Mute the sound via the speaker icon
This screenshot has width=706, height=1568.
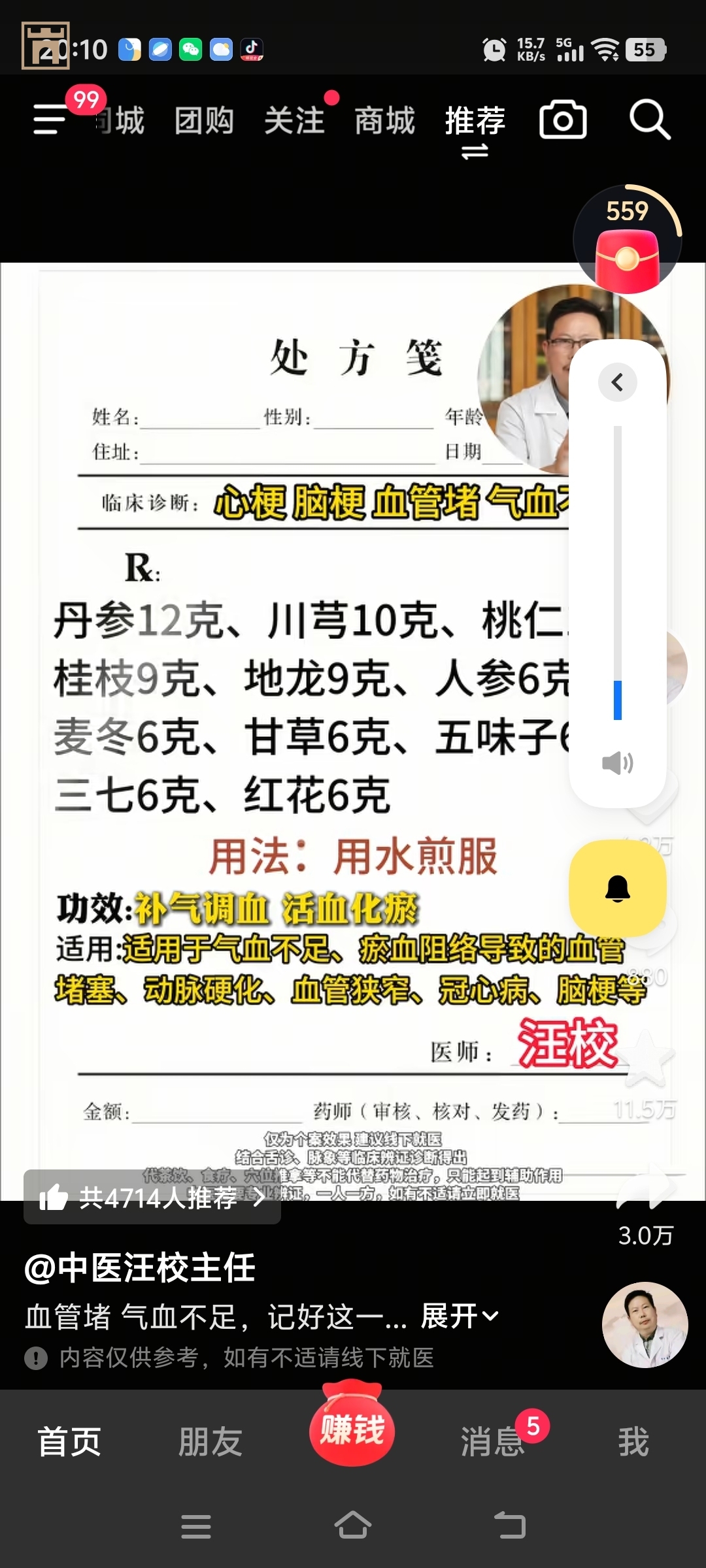[x=617, y=762]
